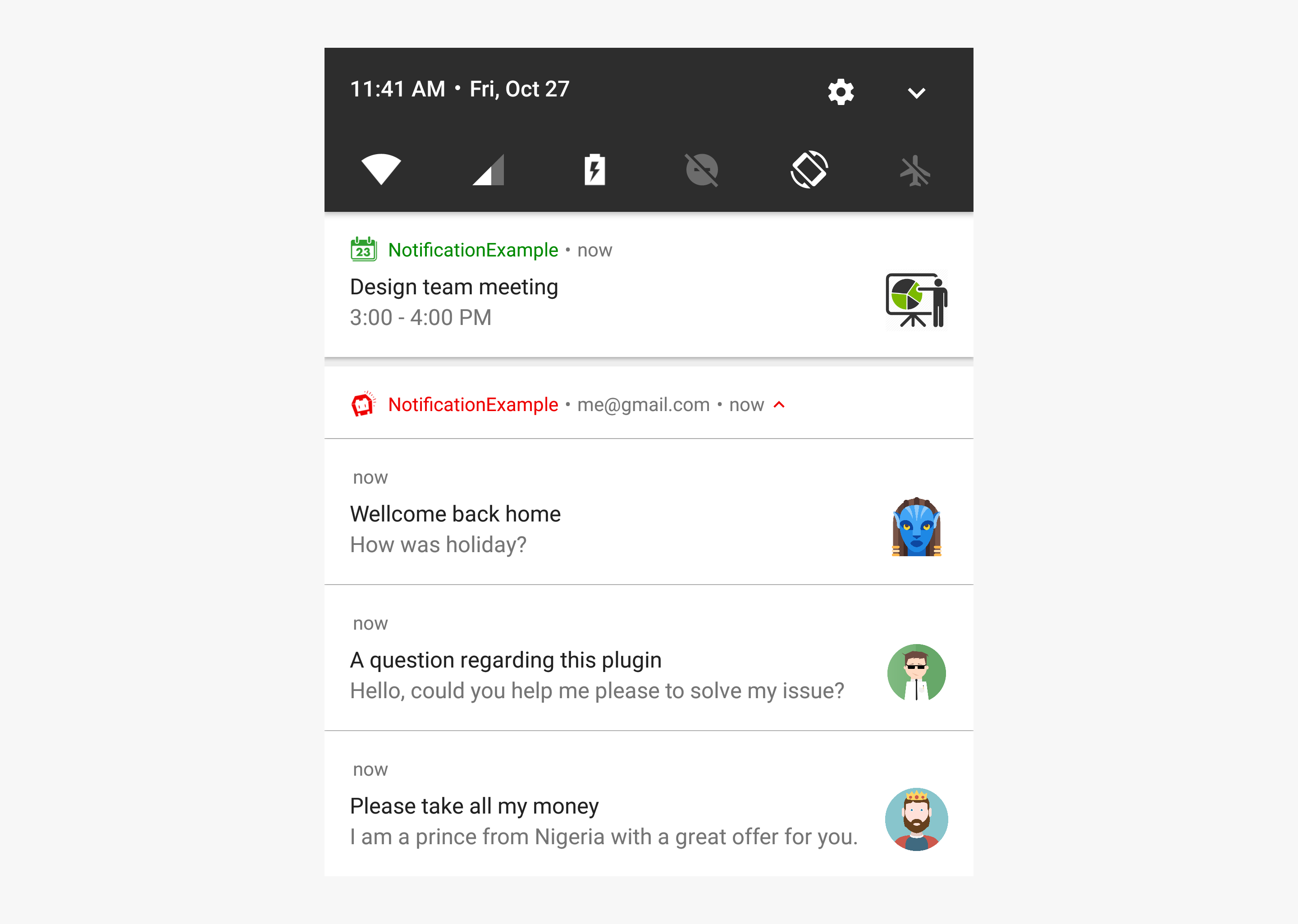Collapse the me@gmail.com notification group
This screenshot has height=924, width=1298.
(779, 405)
